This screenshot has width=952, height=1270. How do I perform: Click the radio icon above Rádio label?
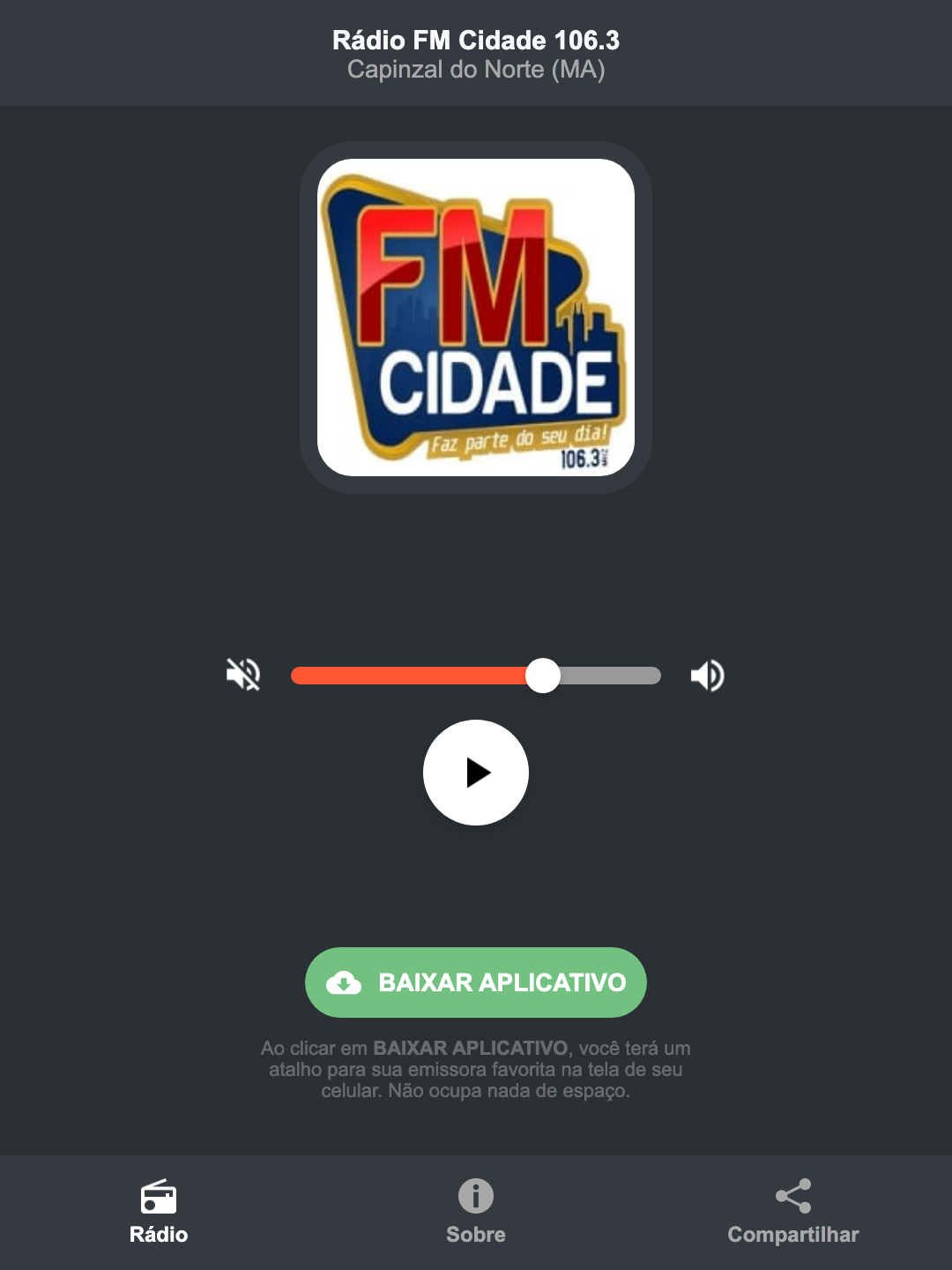click(159, 1198)
